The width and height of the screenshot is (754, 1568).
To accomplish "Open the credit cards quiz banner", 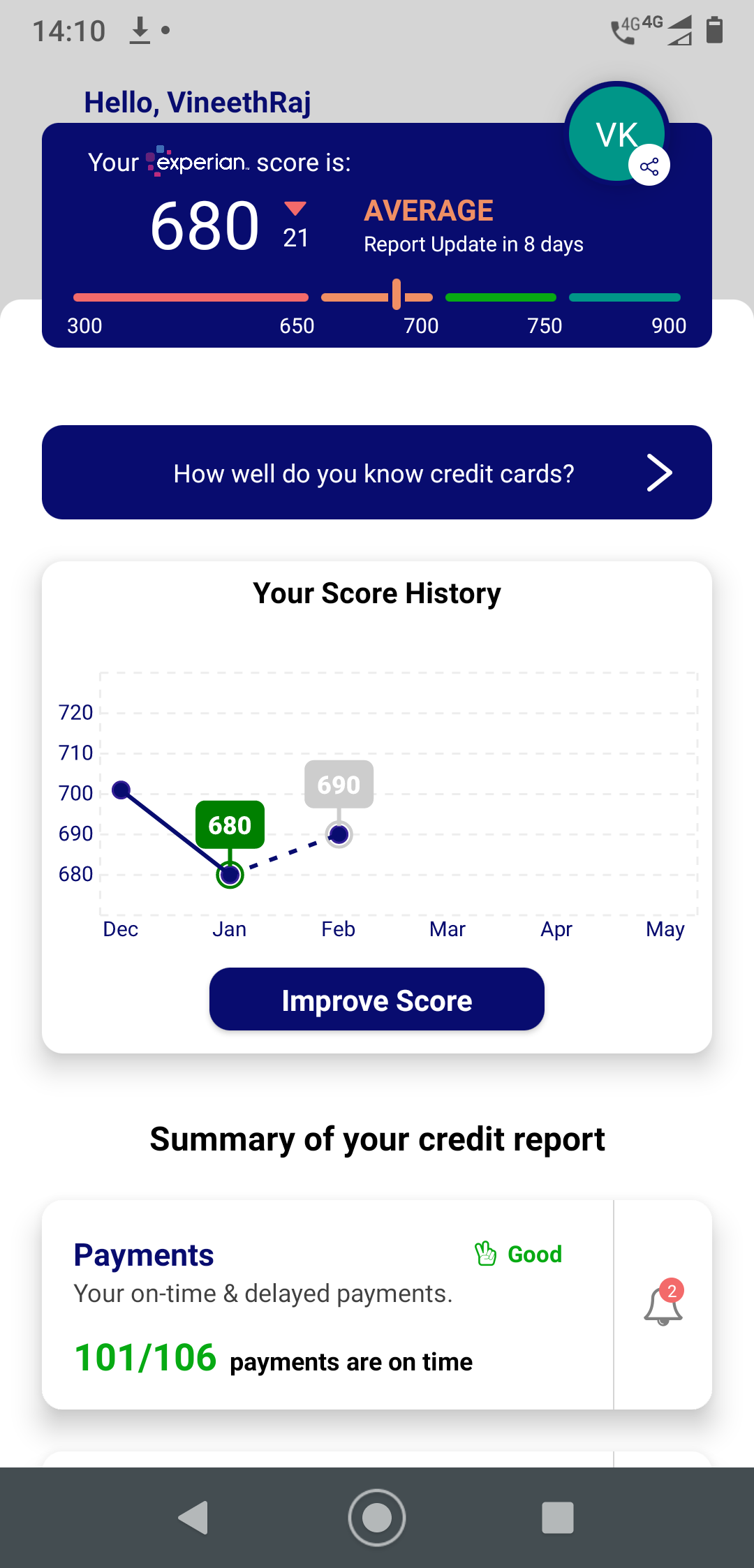I will click(x=377, y=472).
